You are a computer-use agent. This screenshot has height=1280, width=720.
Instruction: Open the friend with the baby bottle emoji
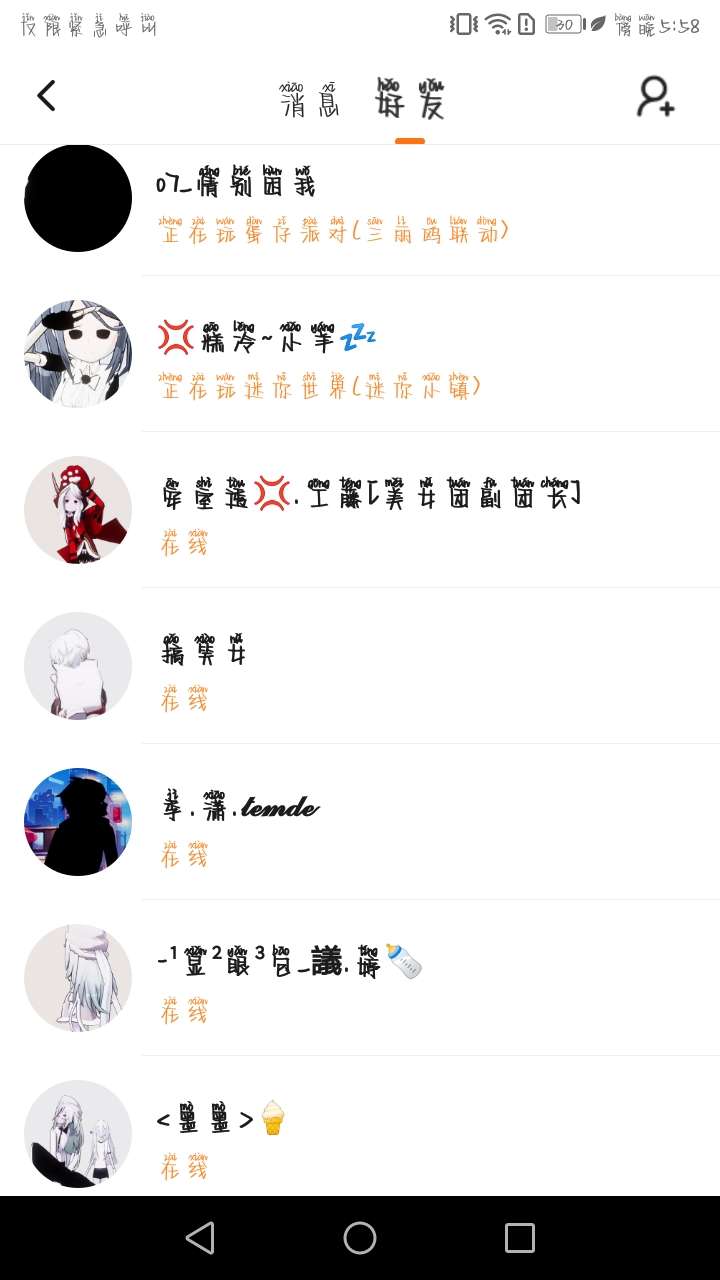point(360,978)
